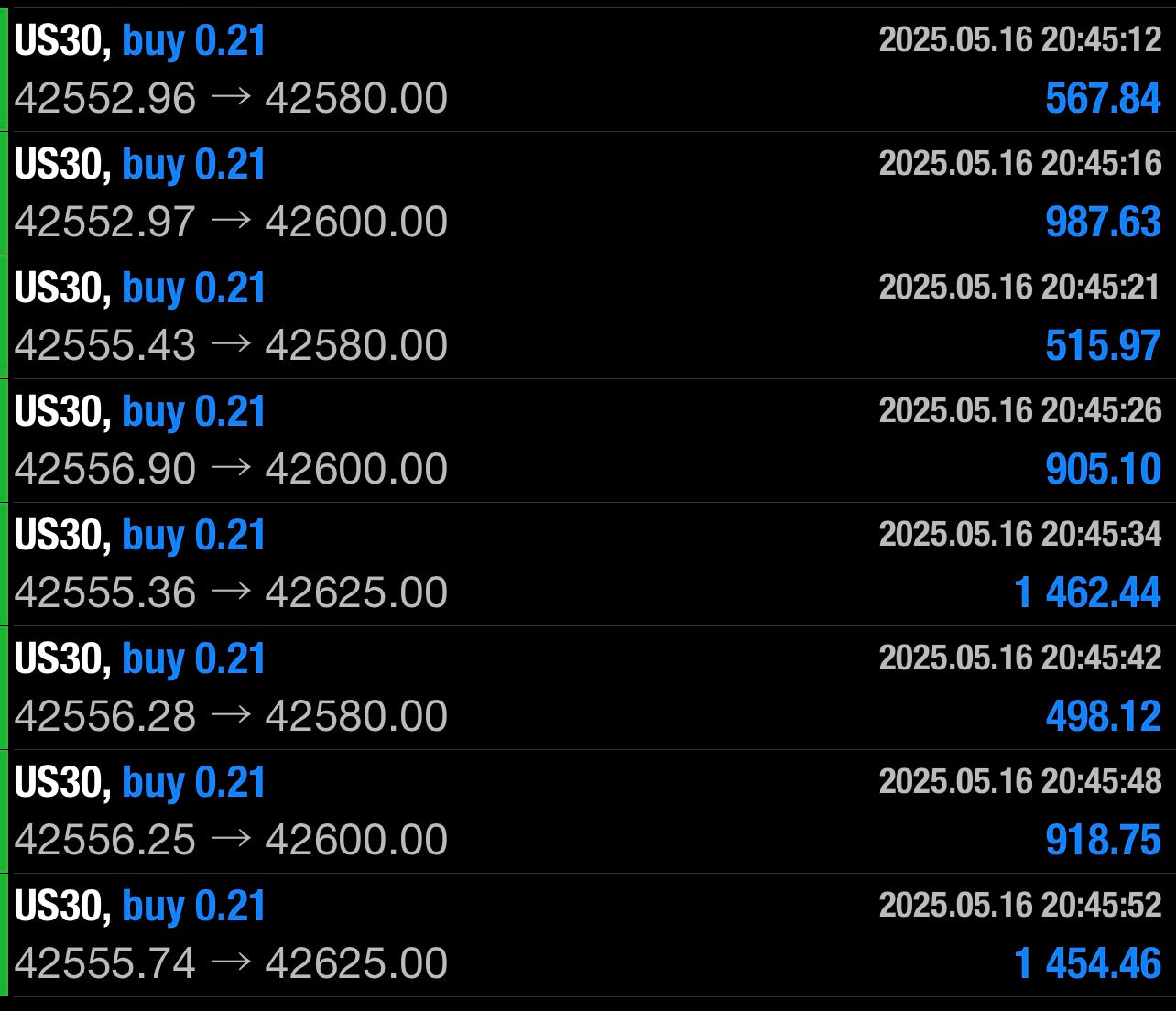Open the US30 trade showing profit 987.63
The width and height of the screenshot is (1176, 1011).
pyautogui.click(x=586, y=193)
